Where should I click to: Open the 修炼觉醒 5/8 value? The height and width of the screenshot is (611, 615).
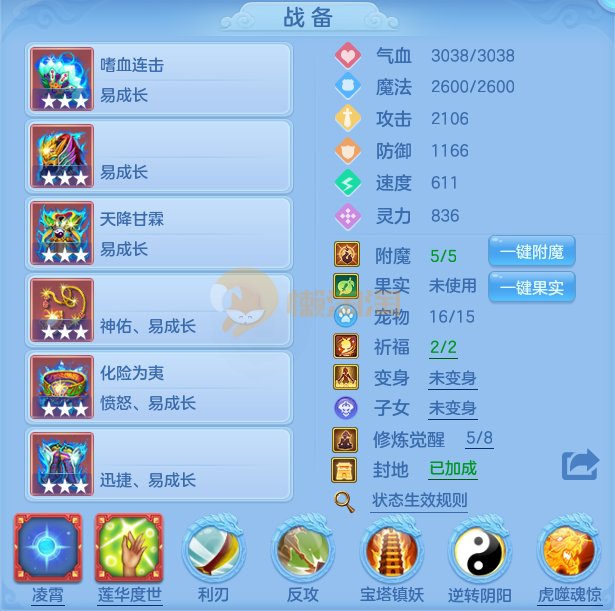(479, 438)
